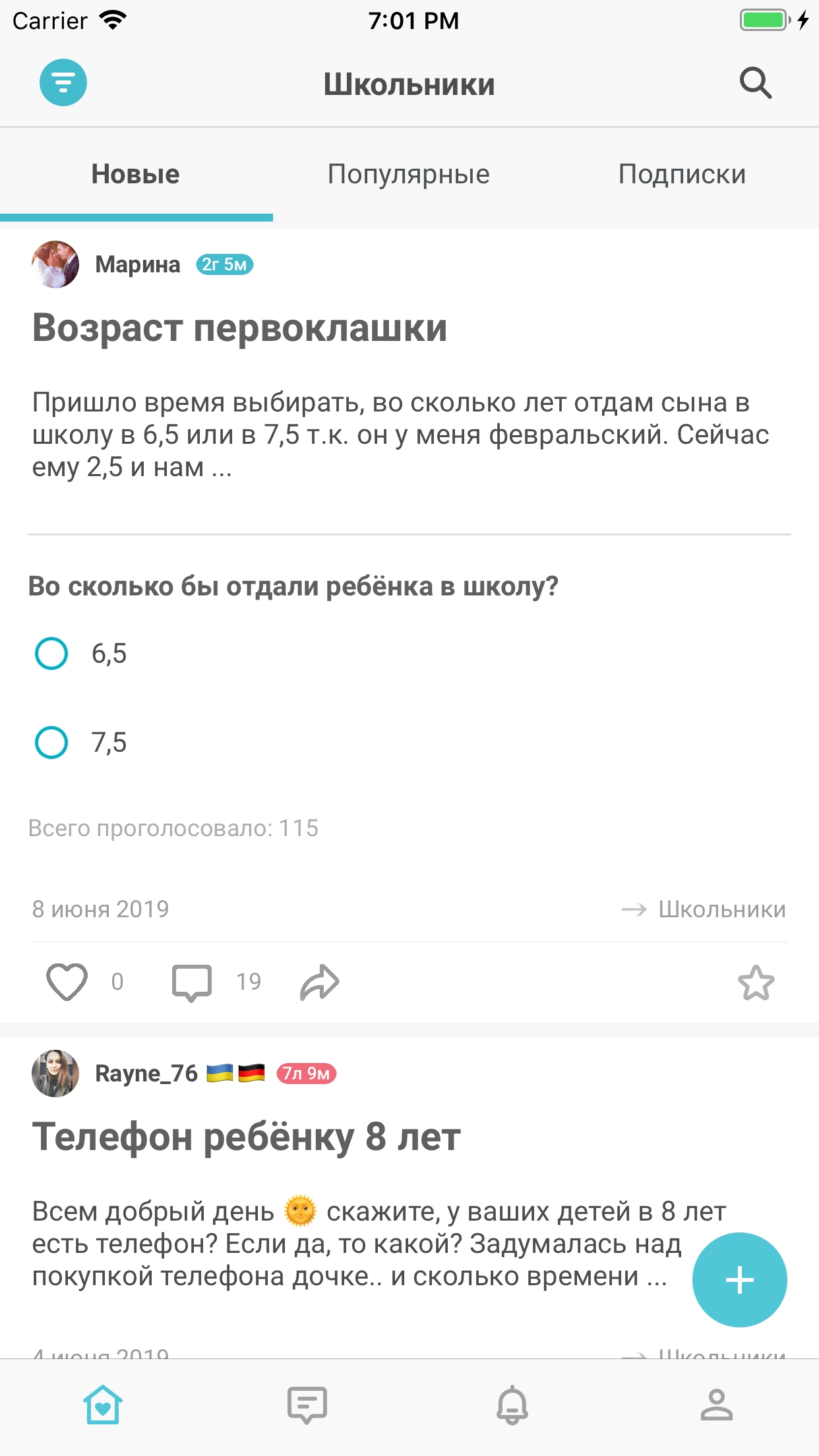Open notifications via the bell icon
The width and height of the screenshot is (819, 1456).
[512, 1405]
